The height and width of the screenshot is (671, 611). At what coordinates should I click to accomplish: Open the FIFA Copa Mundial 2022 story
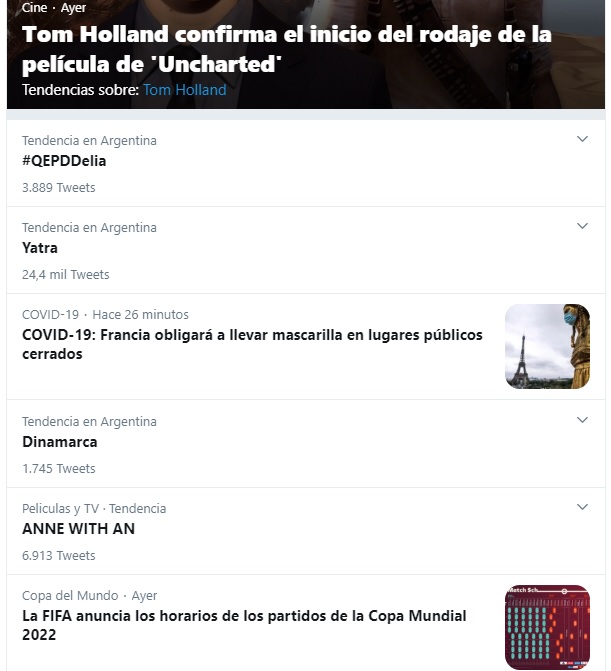coord(244,625)
